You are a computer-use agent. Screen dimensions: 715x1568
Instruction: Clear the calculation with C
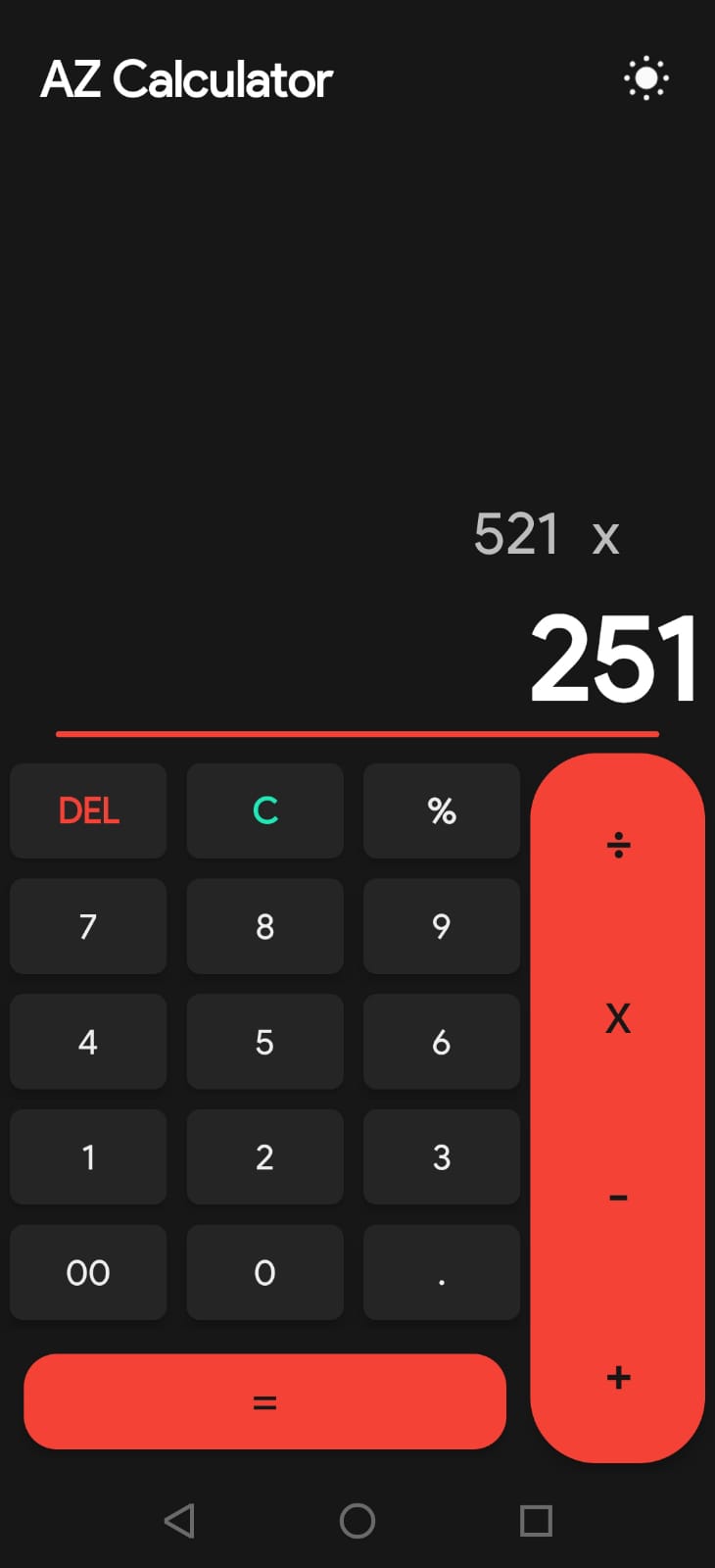point(264,810)
